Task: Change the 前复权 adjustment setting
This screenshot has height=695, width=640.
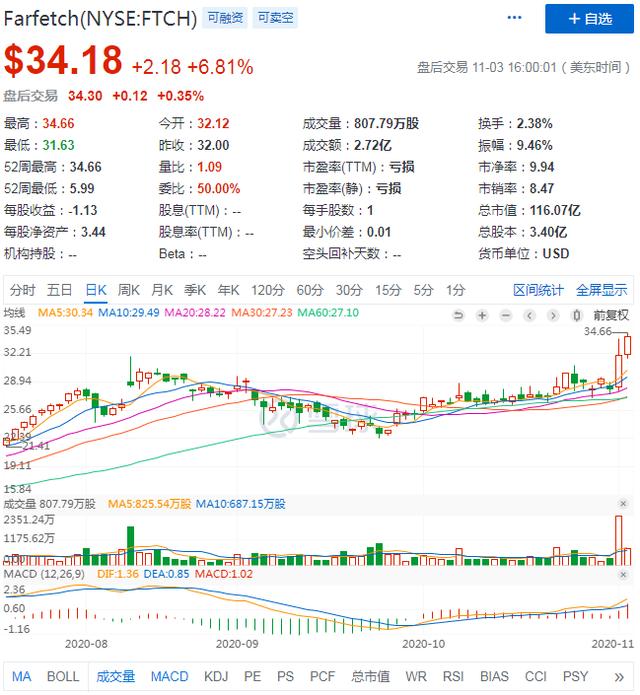Action: pyautogui.click(x=609, y=315)
